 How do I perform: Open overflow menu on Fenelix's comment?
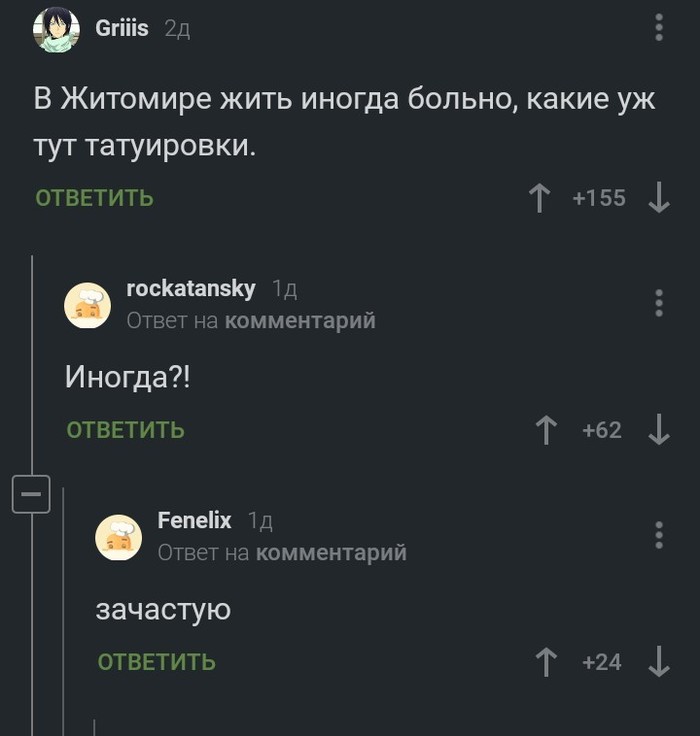(658, 535)
